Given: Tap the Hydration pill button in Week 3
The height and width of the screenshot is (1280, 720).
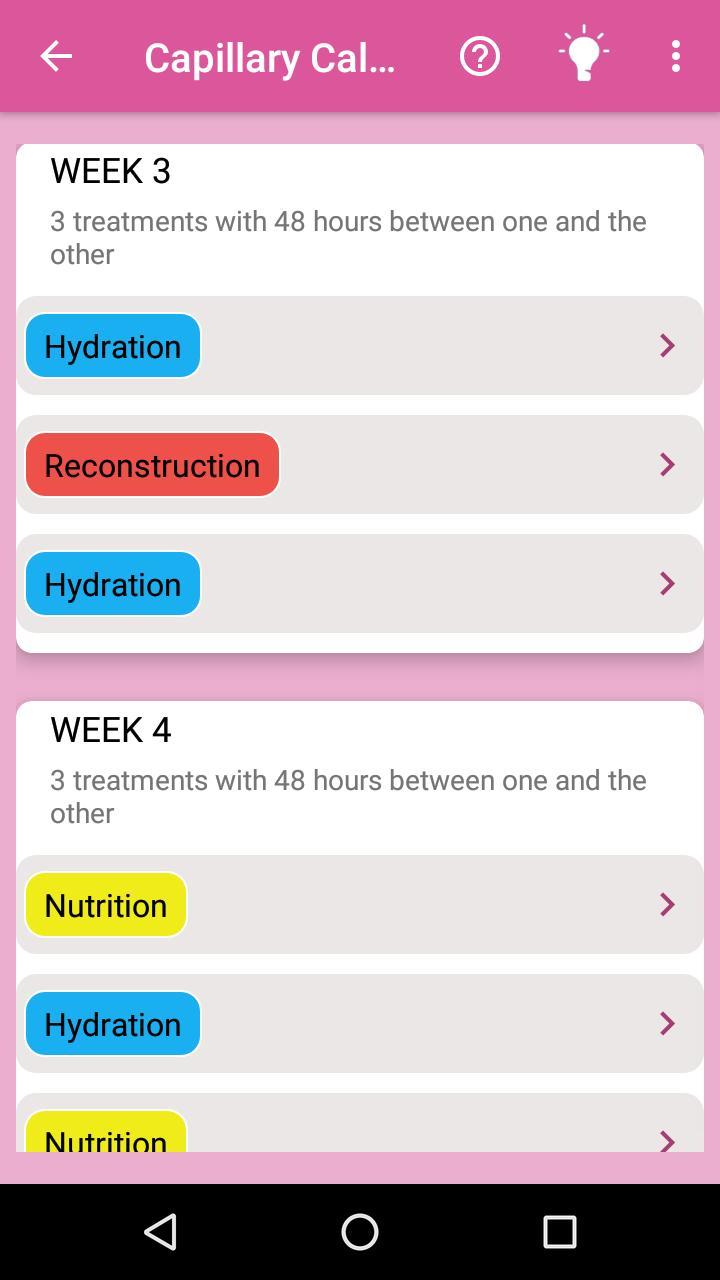Looking at the screenshot, I should (x=112, y=345).
